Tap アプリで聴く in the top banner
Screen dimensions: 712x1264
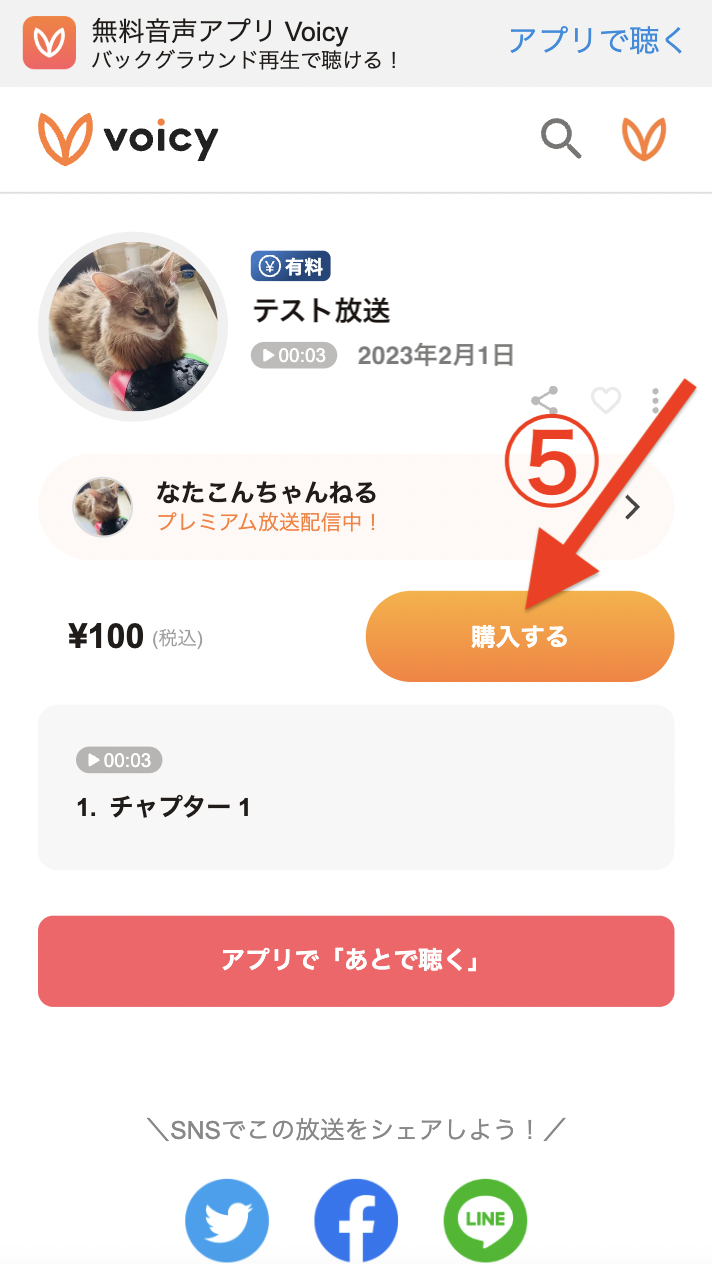click(597, 41)
